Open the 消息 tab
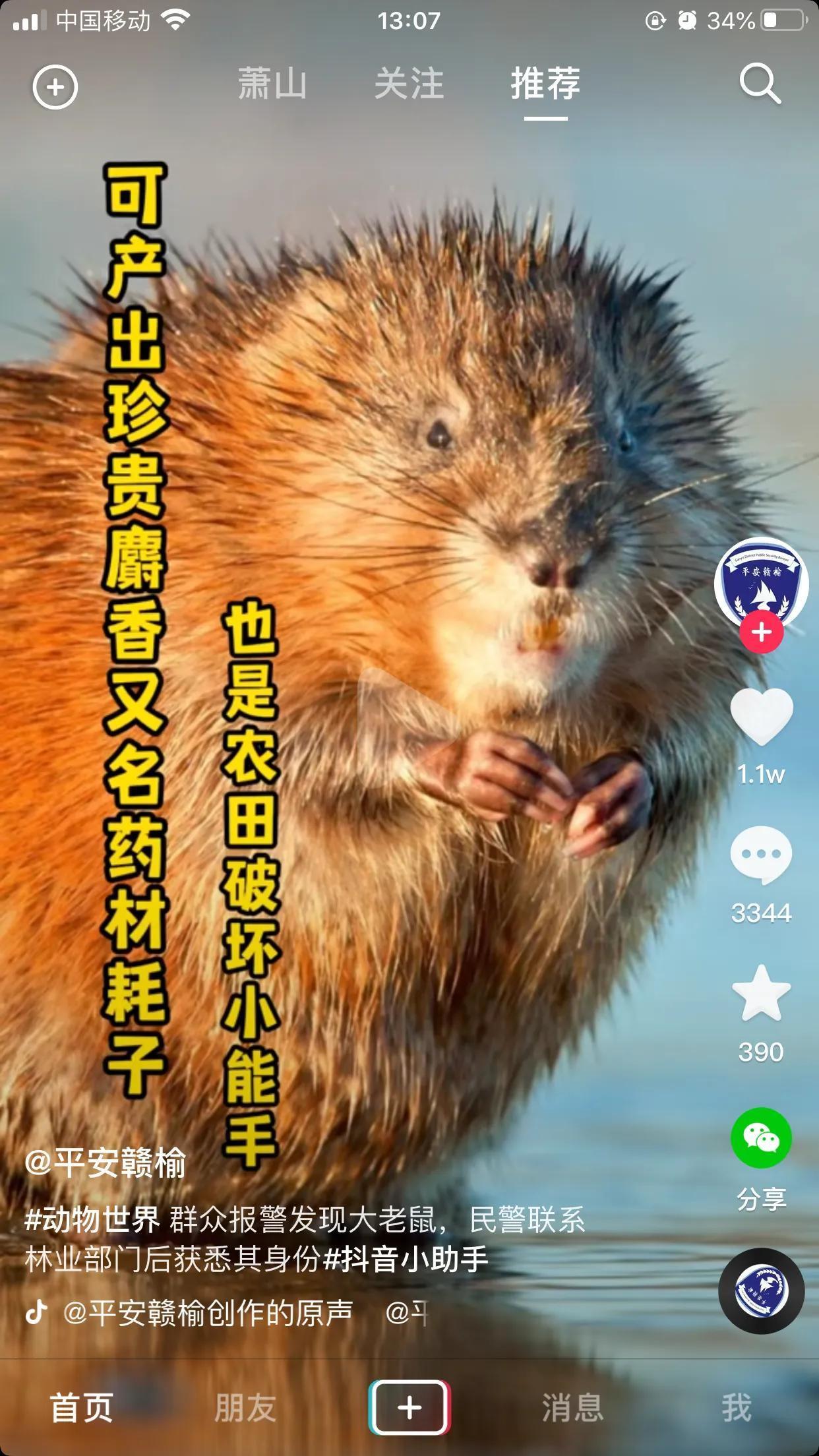Viewport: 819px width, 1456px height. [572, 1407]
